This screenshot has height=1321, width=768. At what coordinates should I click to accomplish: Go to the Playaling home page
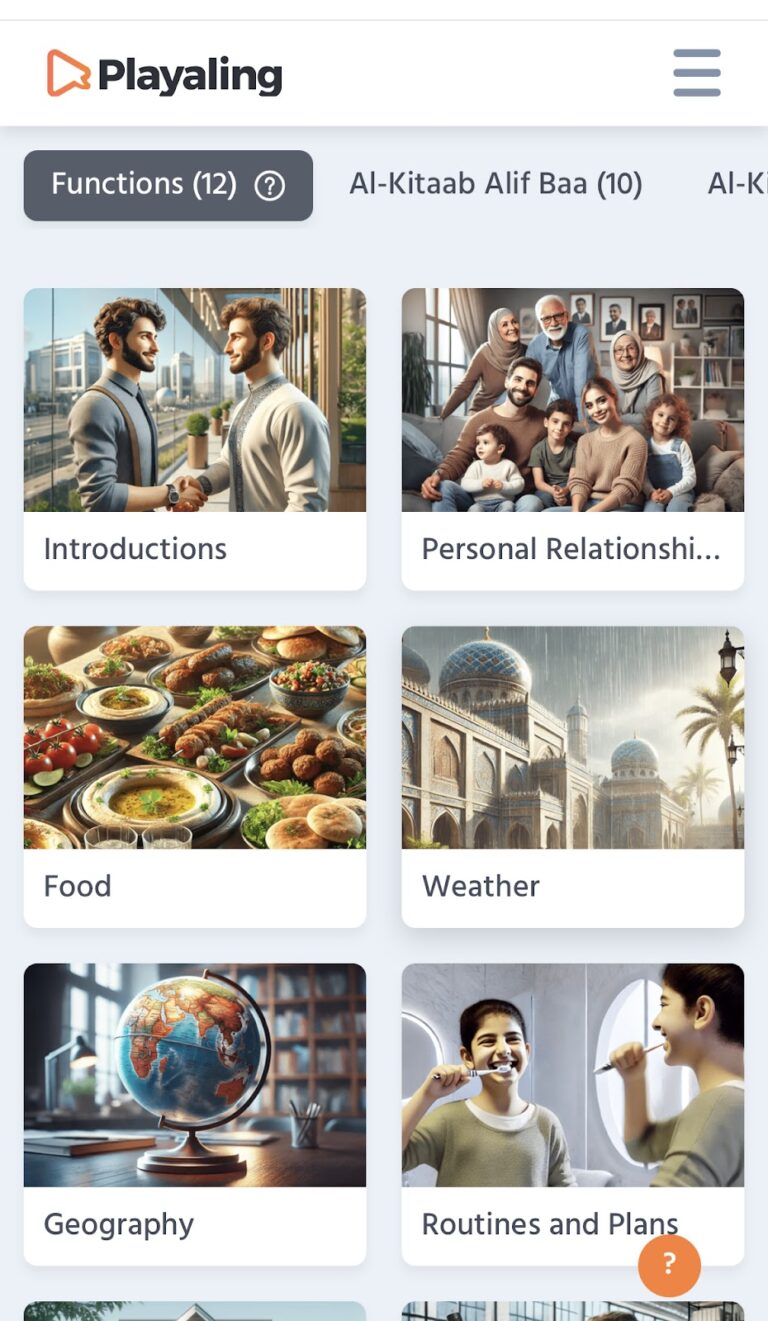(165, 74)
